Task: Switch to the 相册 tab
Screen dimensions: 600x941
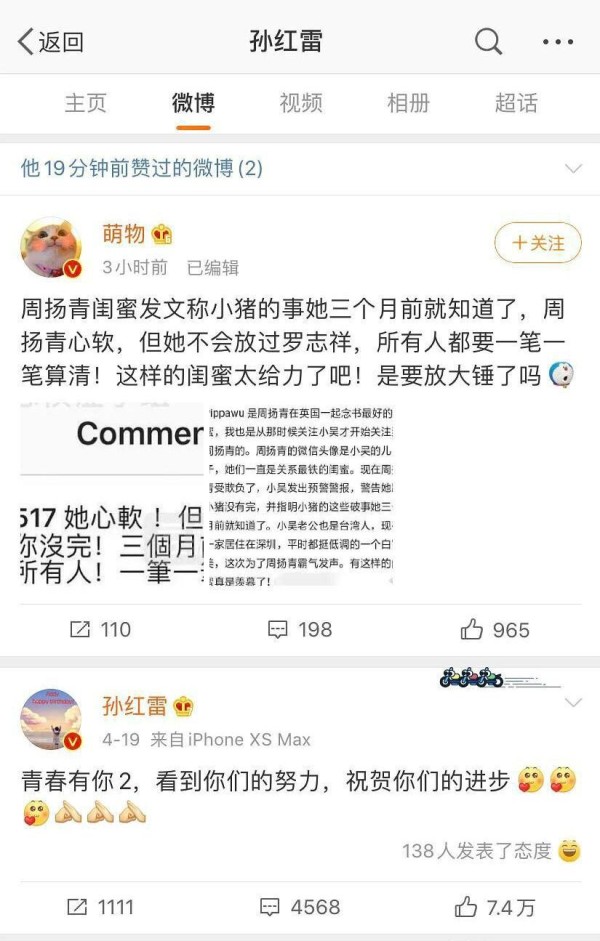Action: [408, 103]
